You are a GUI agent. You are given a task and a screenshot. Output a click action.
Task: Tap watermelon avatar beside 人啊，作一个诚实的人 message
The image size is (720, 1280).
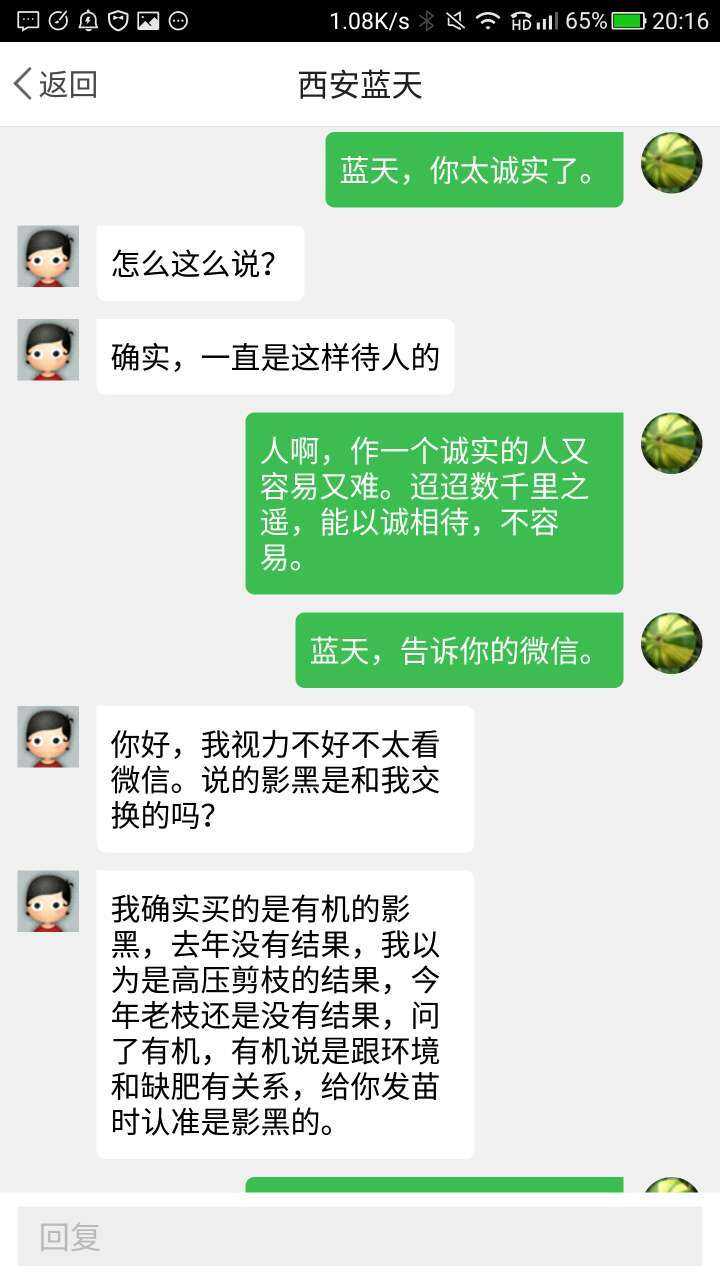[671, 443]
